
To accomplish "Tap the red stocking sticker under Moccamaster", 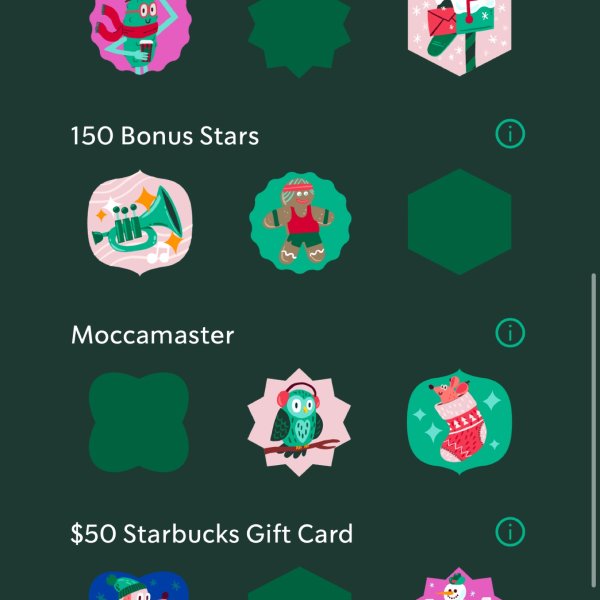I will point(459,421).
